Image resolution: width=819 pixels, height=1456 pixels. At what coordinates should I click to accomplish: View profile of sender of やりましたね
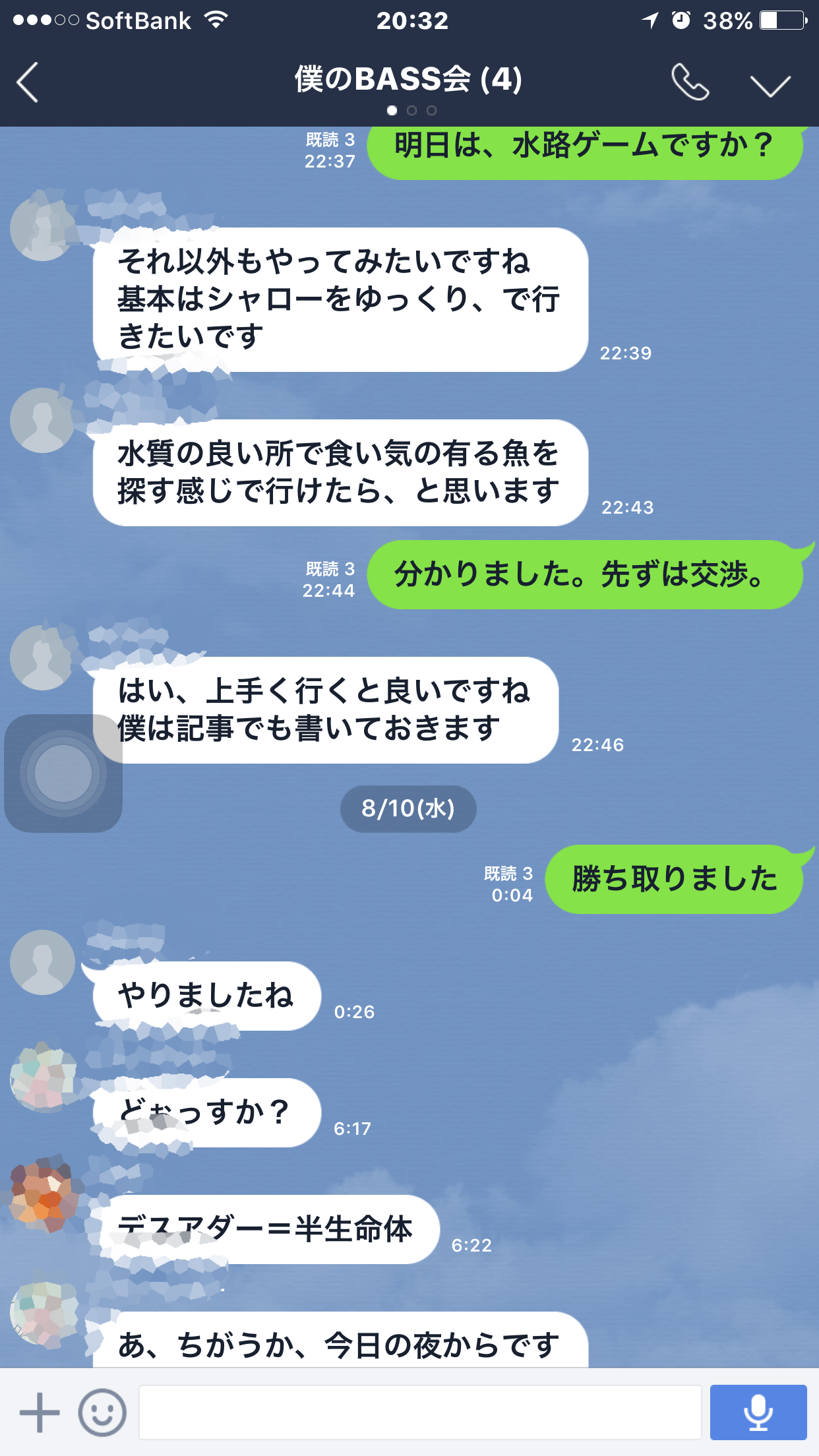click(43, 962)
